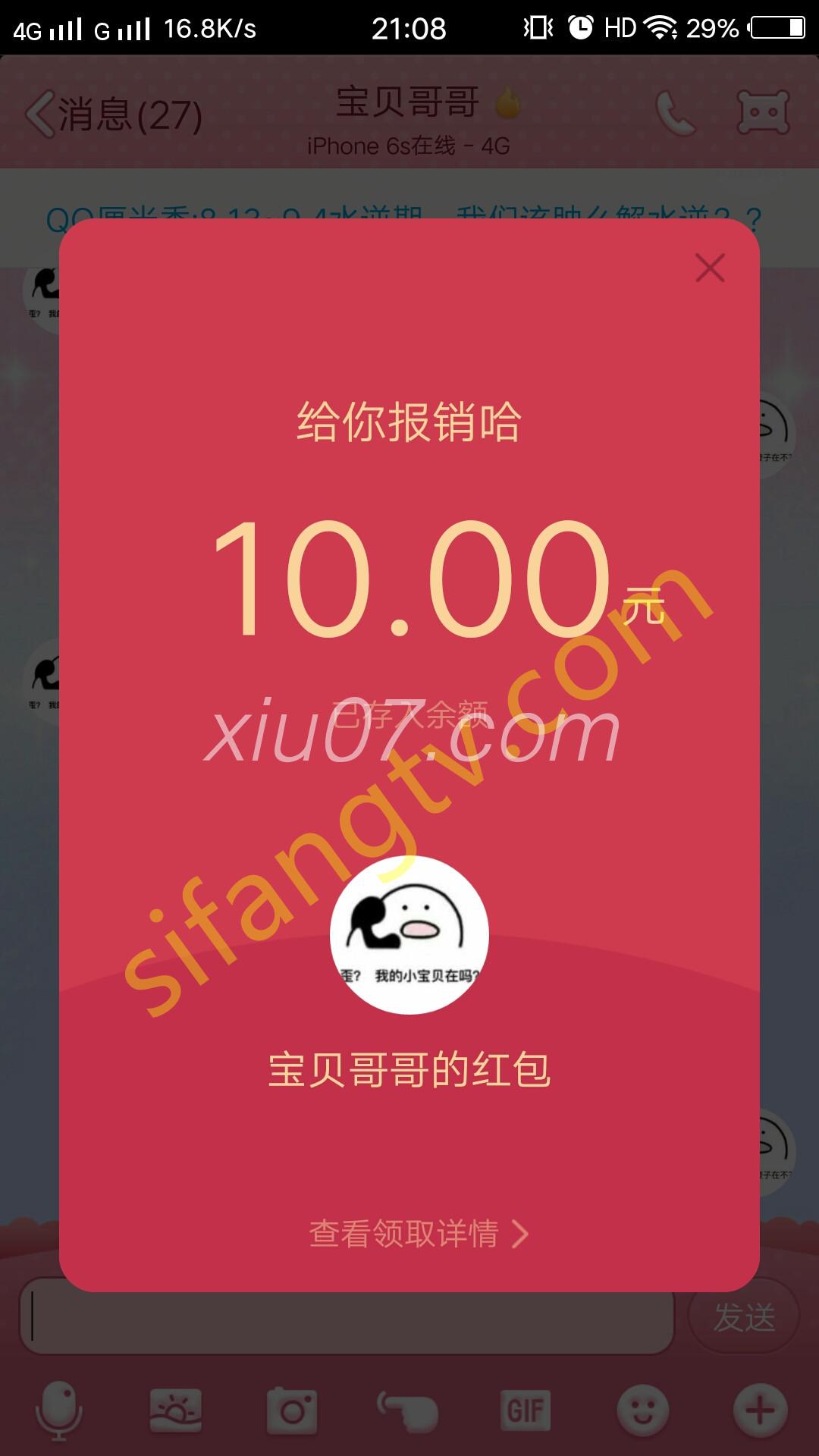Tap the 发送 send button
The width and height of the screenshot is (819, 1456).
(743, 1317)
